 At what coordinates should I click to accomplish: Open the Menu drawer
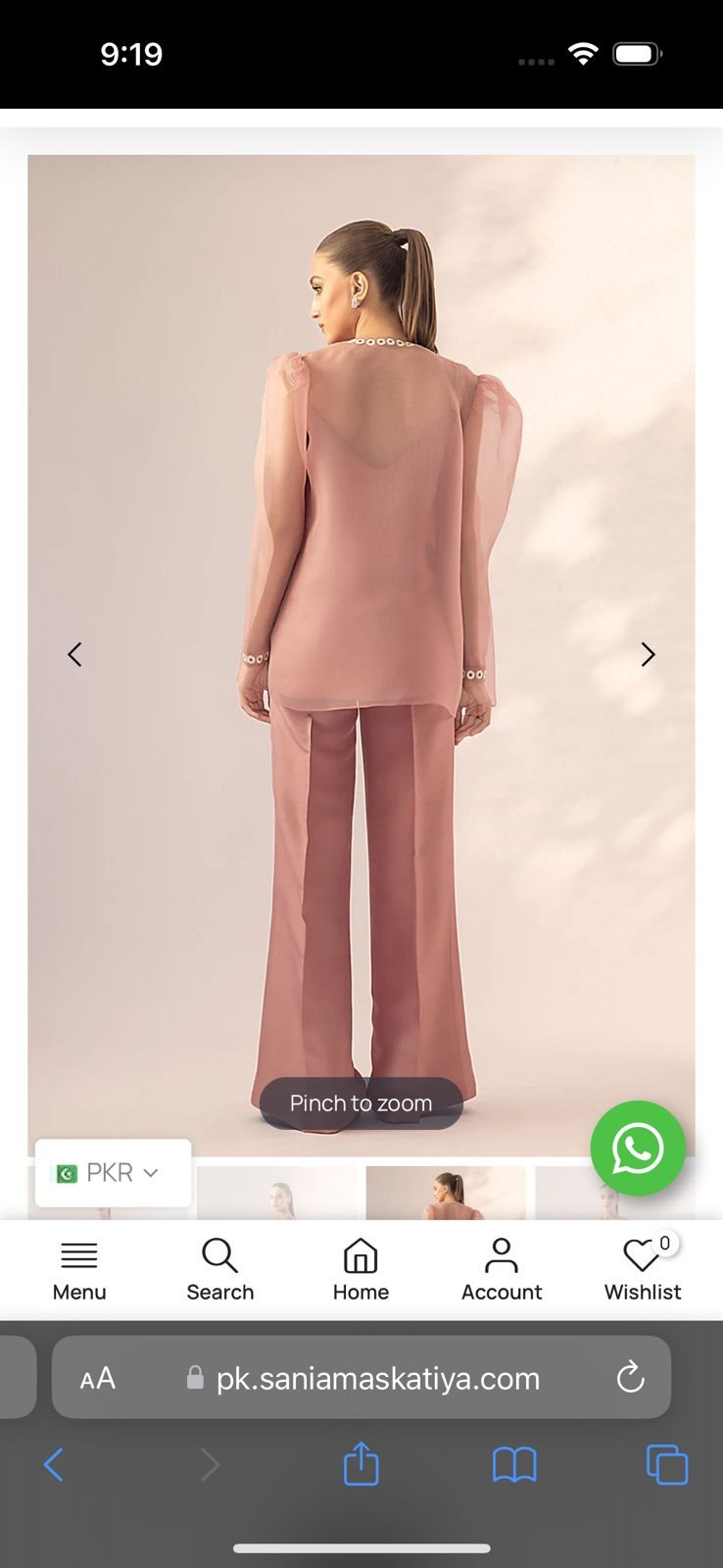point(79,1269)
